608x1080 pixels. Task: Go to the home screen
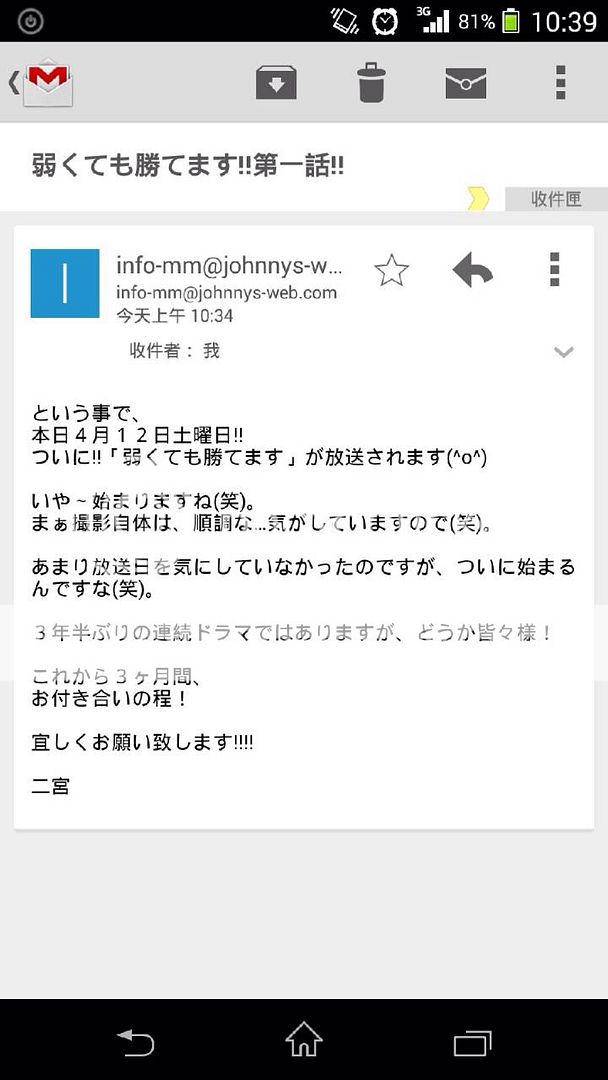[x=304, y=1041]
